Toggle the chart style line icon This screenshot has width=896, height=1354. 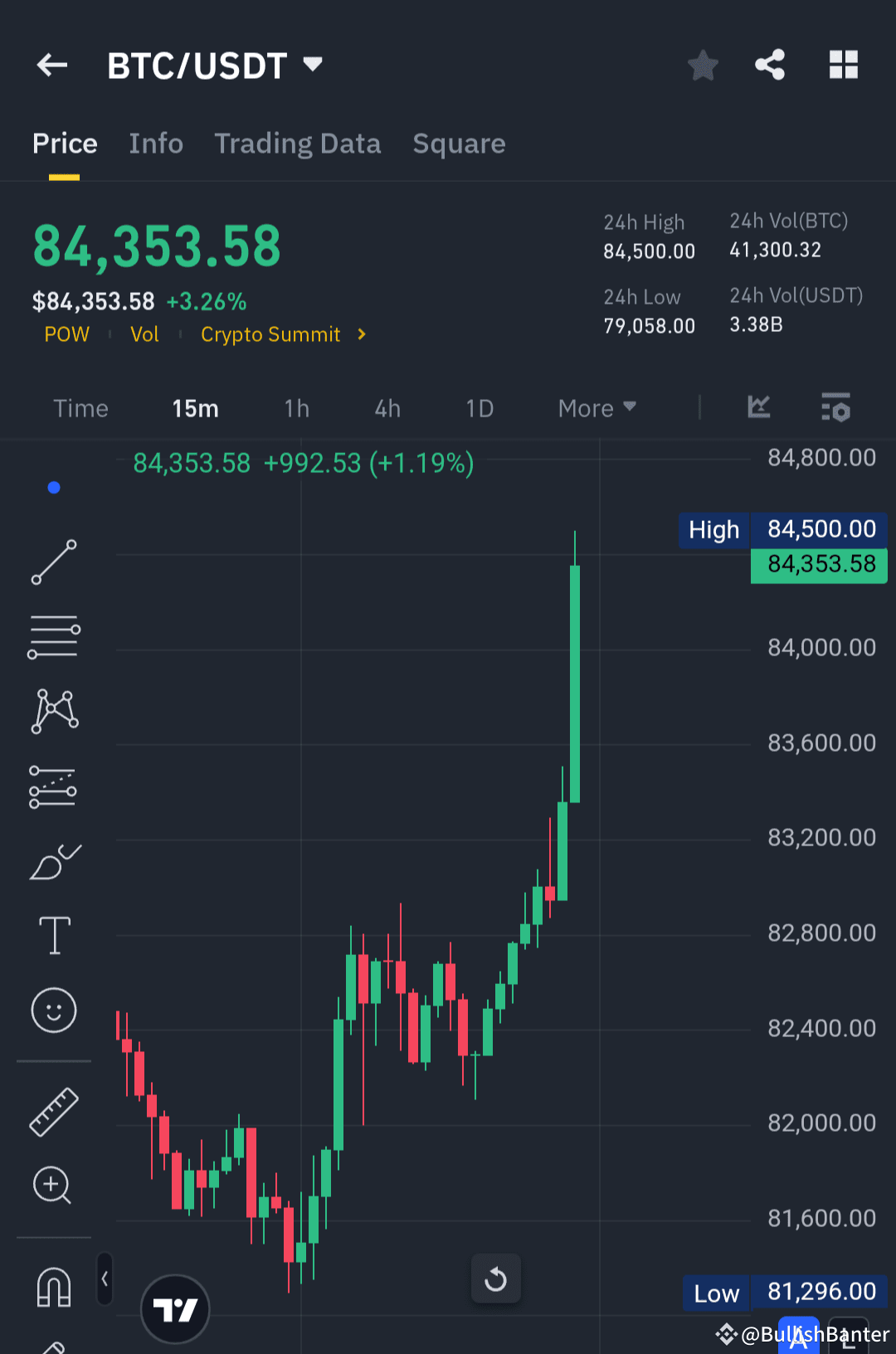758,407
